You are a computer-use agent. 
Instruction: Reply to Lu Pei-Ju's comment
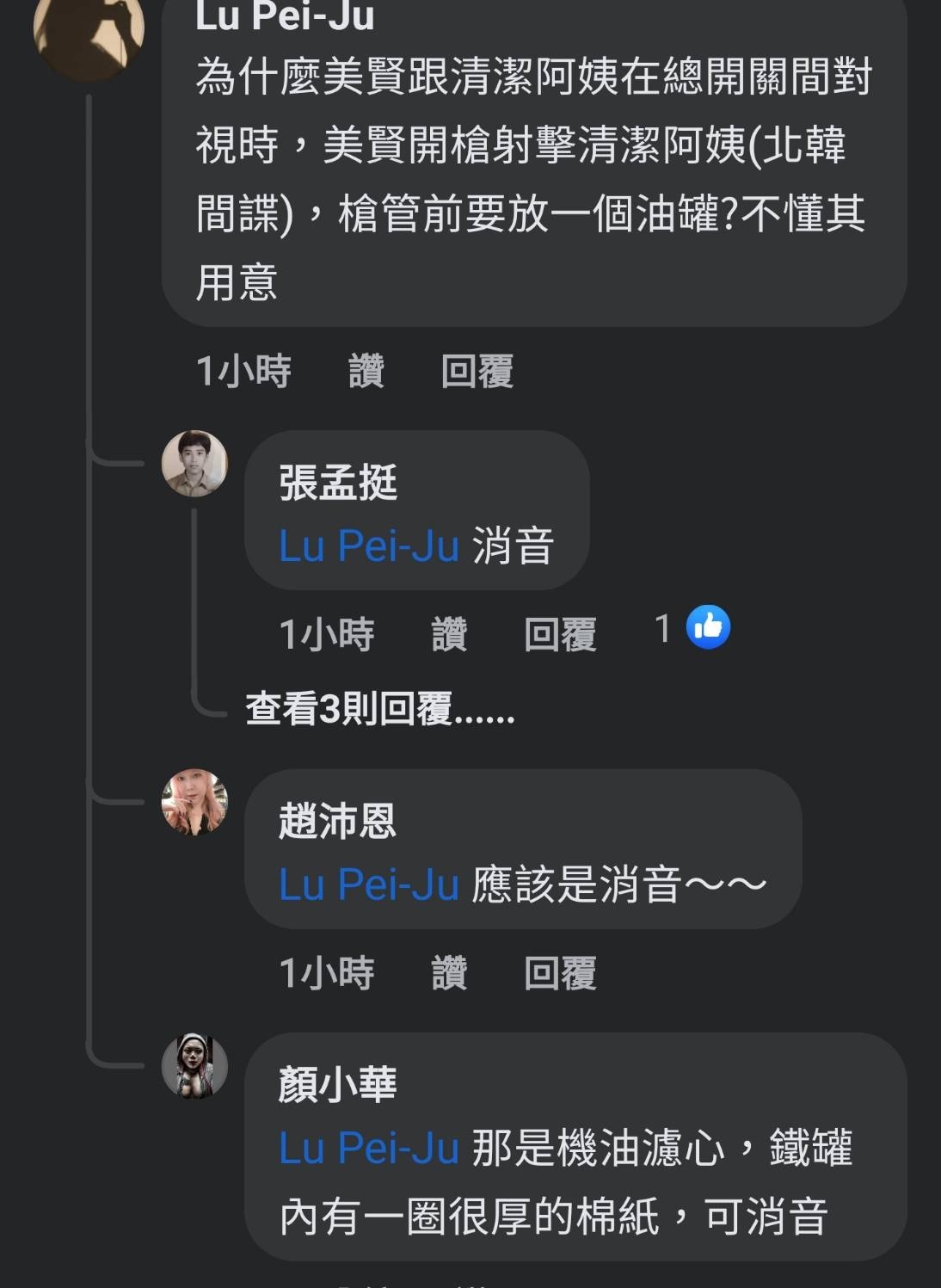pyautogui.click(x=477, y=372)
